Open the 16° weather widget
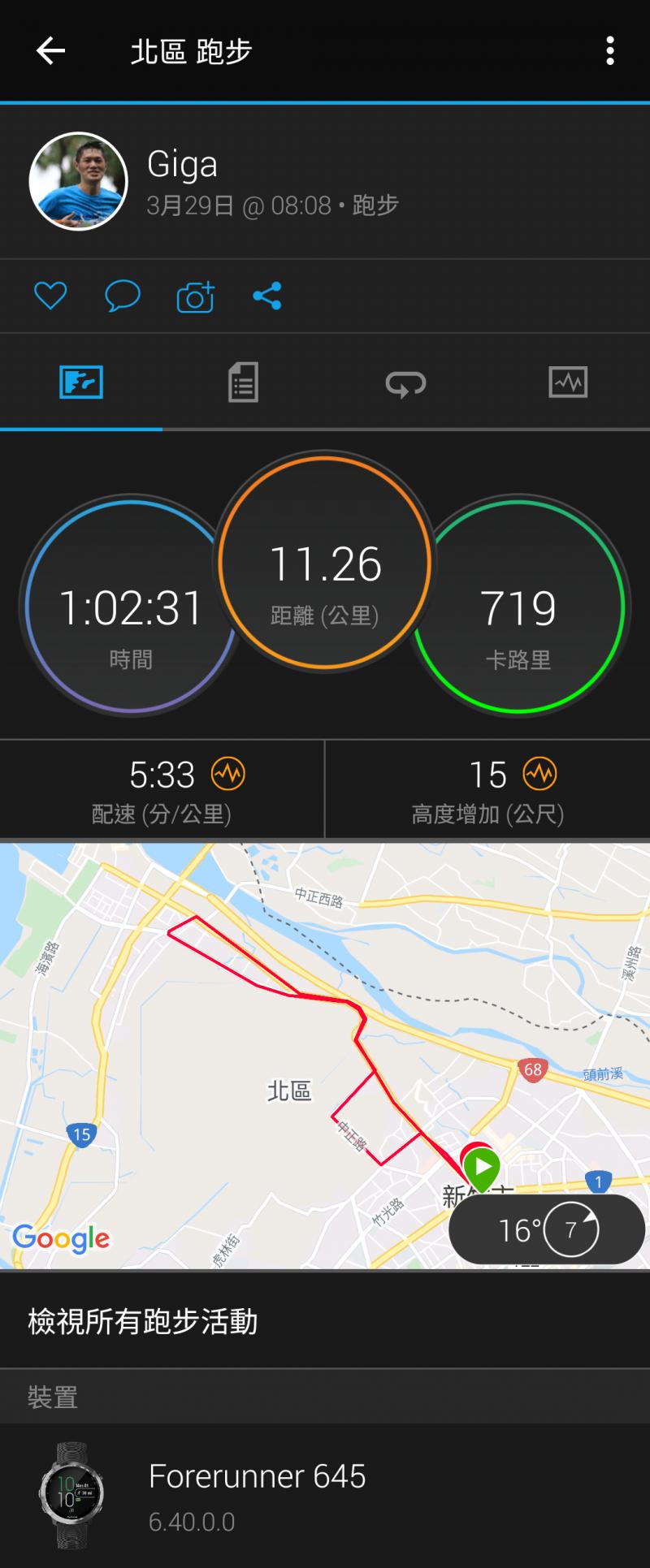 pos(547,1230)
